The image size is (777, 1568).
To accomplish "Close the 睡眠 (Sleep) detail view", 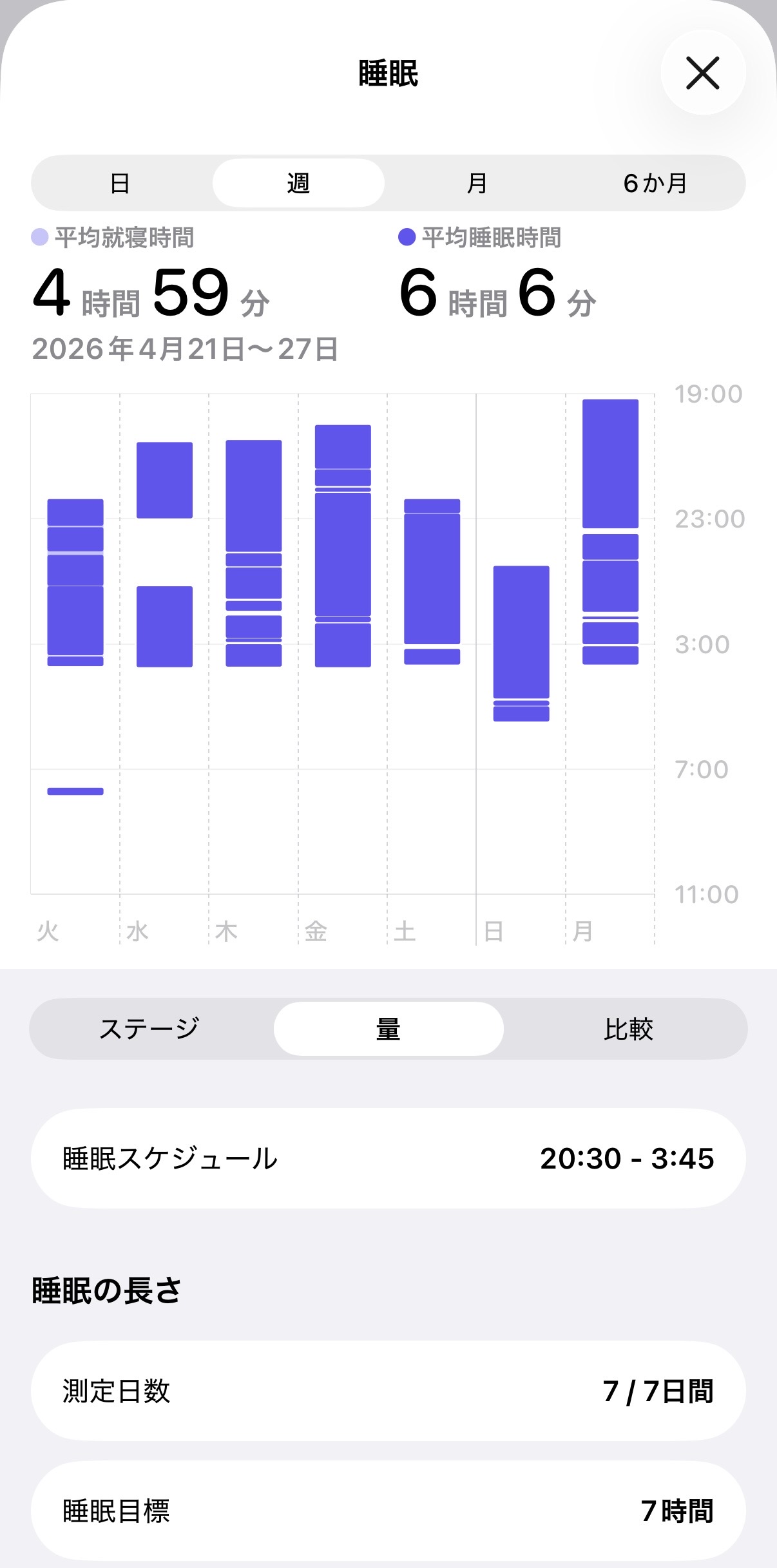I will (x=702, y=73).
